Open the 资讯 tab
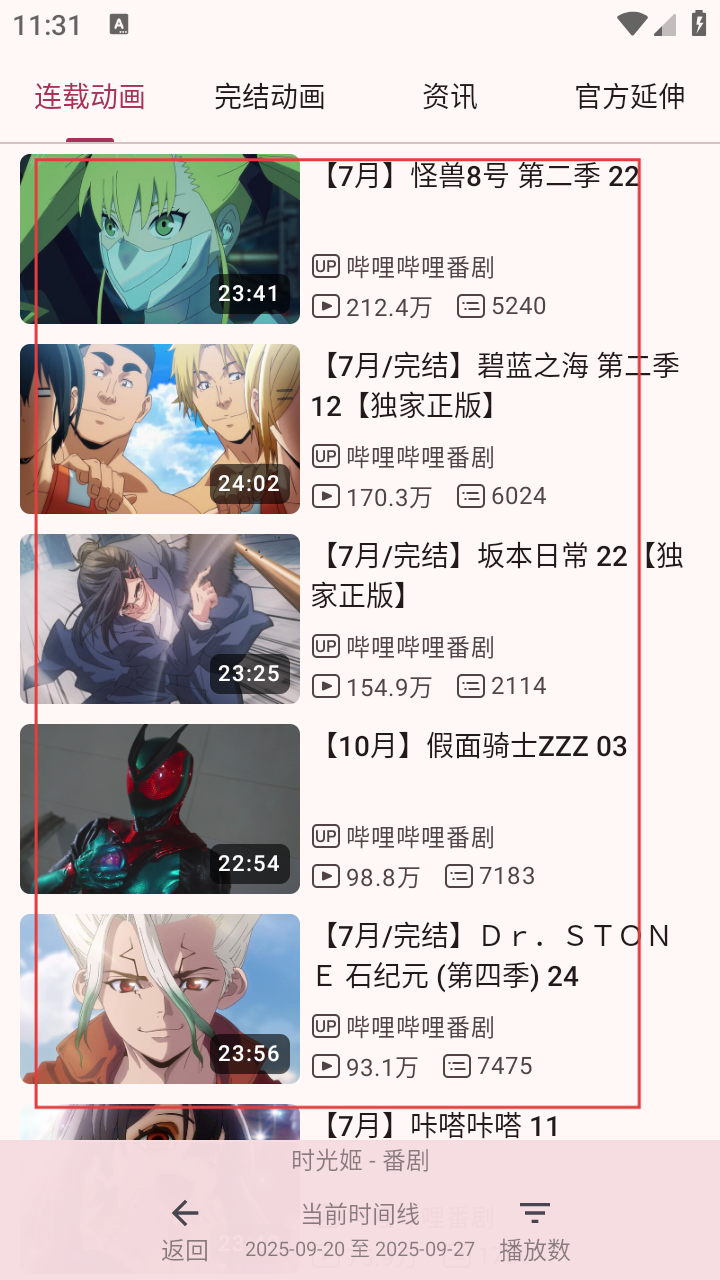 click(x=449, y=97)
